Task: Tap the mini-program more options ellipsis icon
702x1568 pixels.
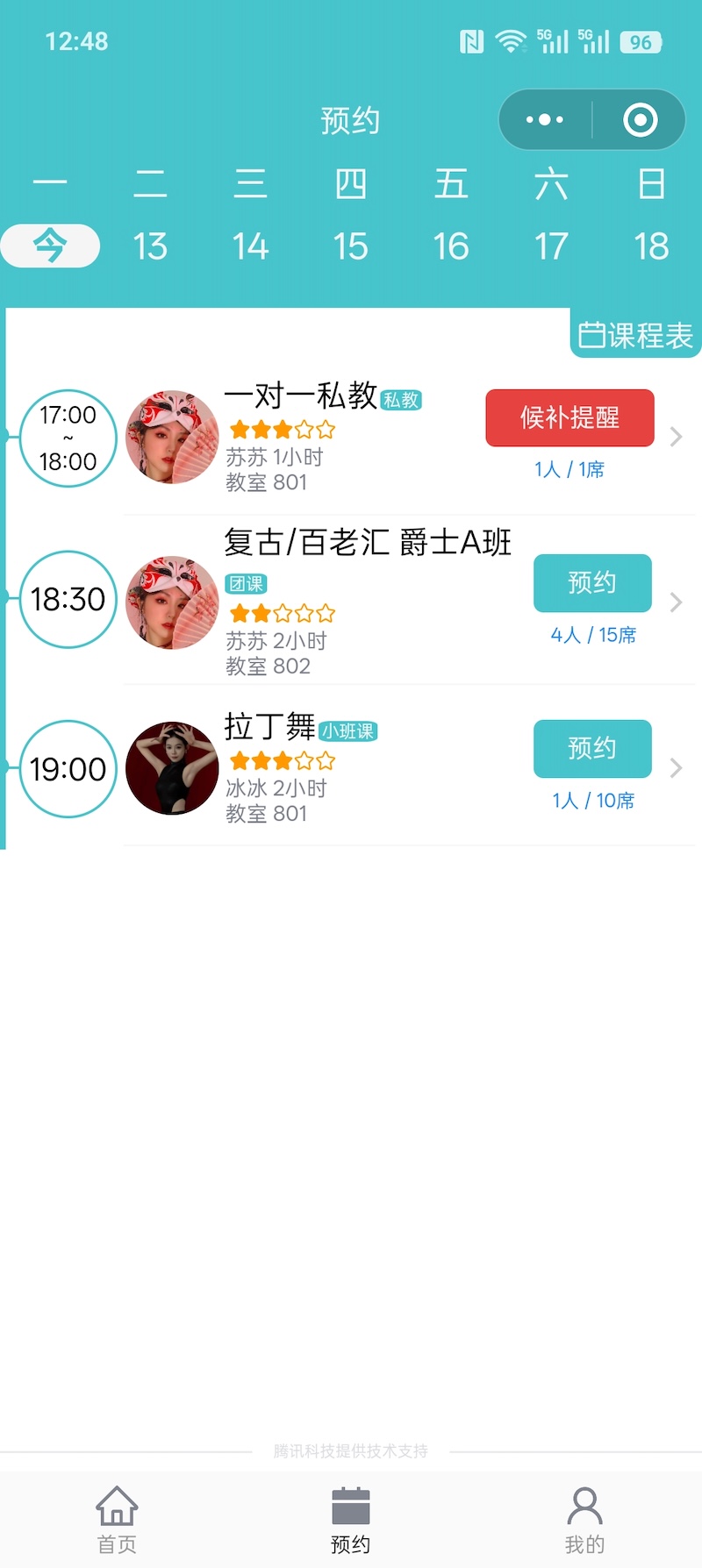Action: click(545, 119)
